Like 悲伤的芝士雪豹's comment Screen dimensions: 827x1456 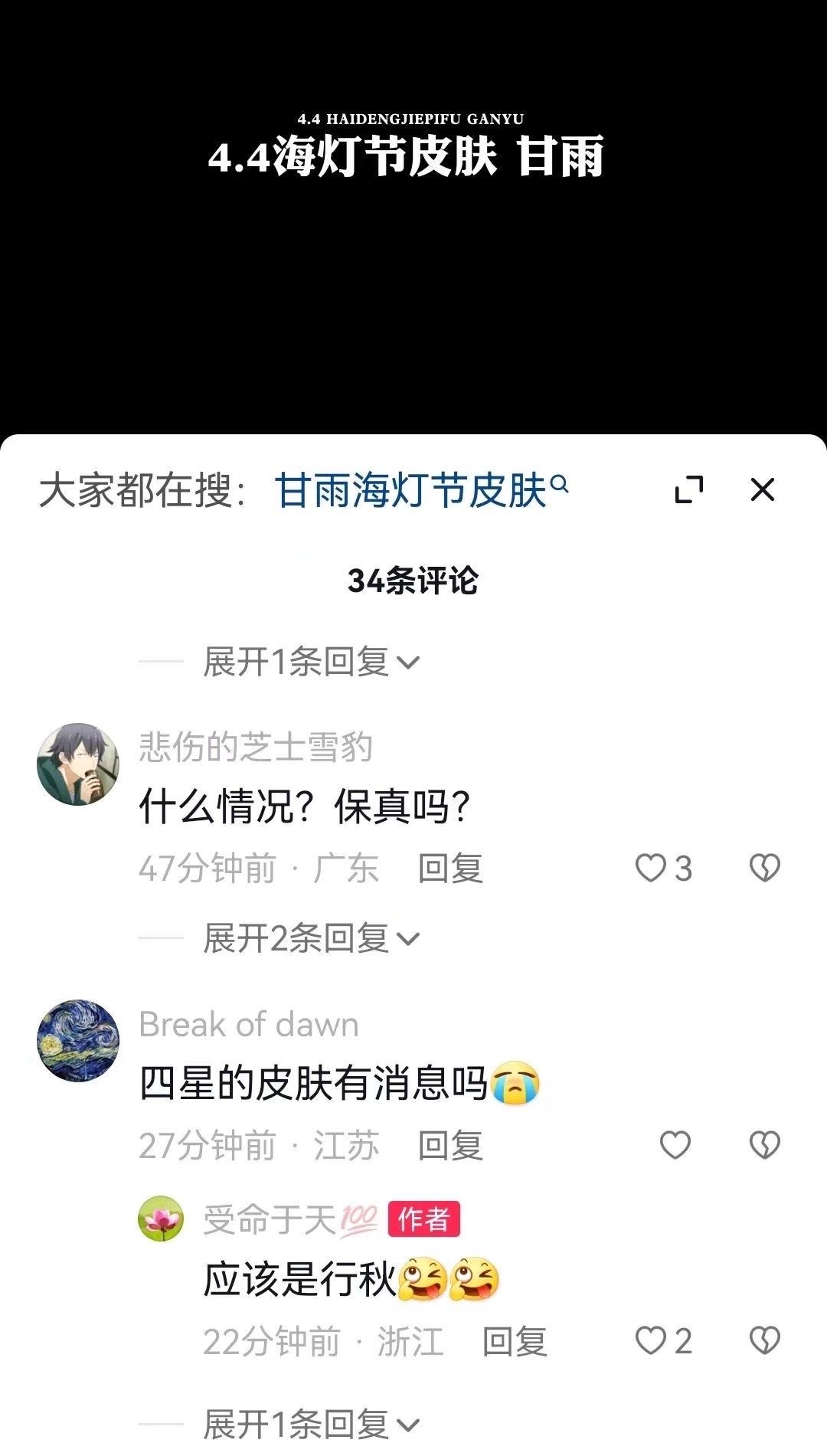coord(652,869)
